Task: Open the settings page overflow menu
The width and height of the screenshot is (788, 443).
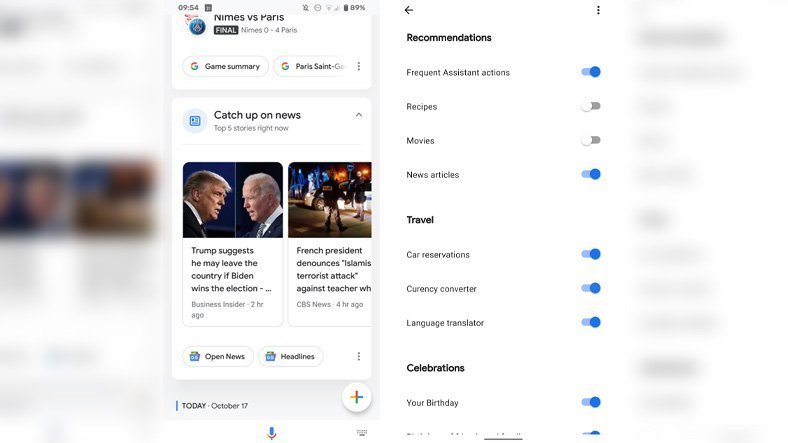Action: pos(598,10)
